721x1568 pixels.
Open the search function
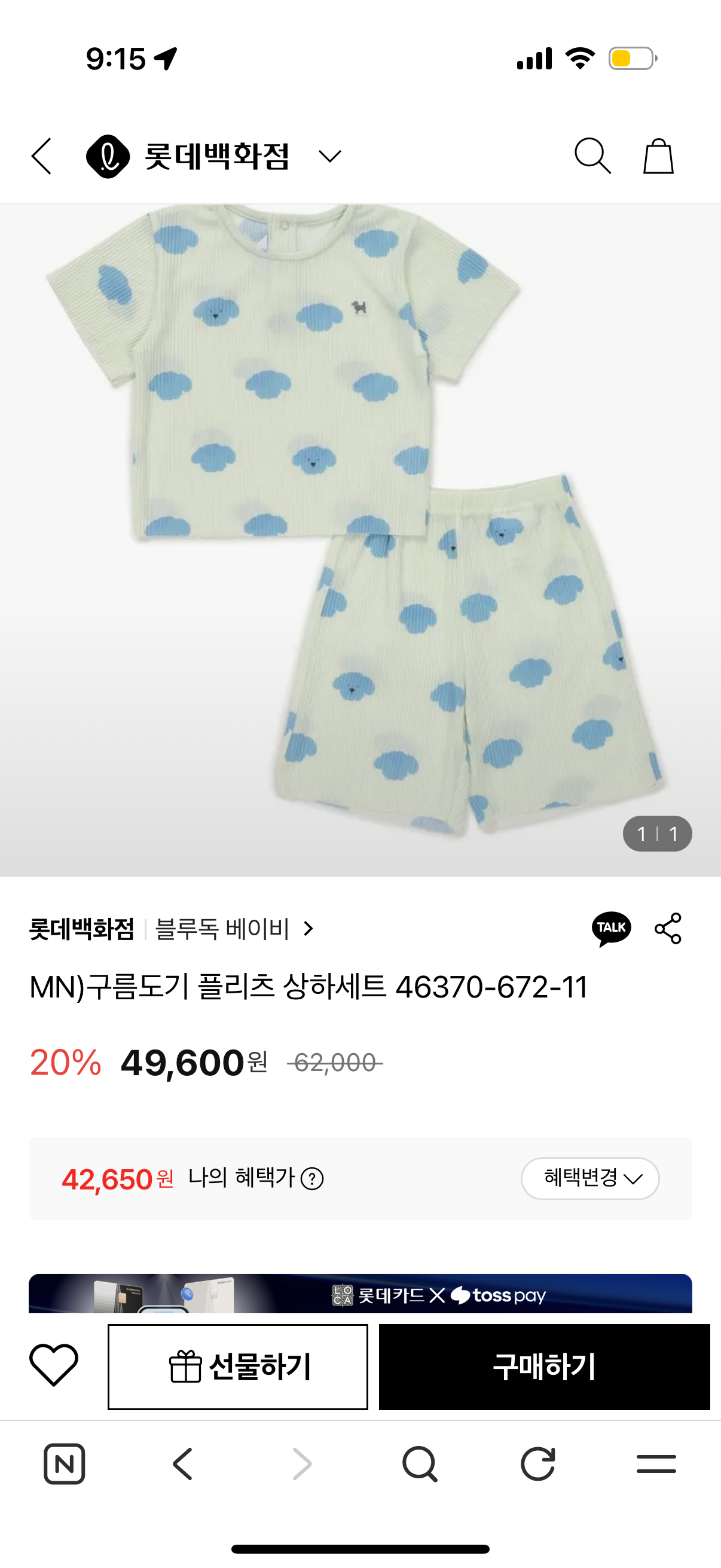(593, 157)
